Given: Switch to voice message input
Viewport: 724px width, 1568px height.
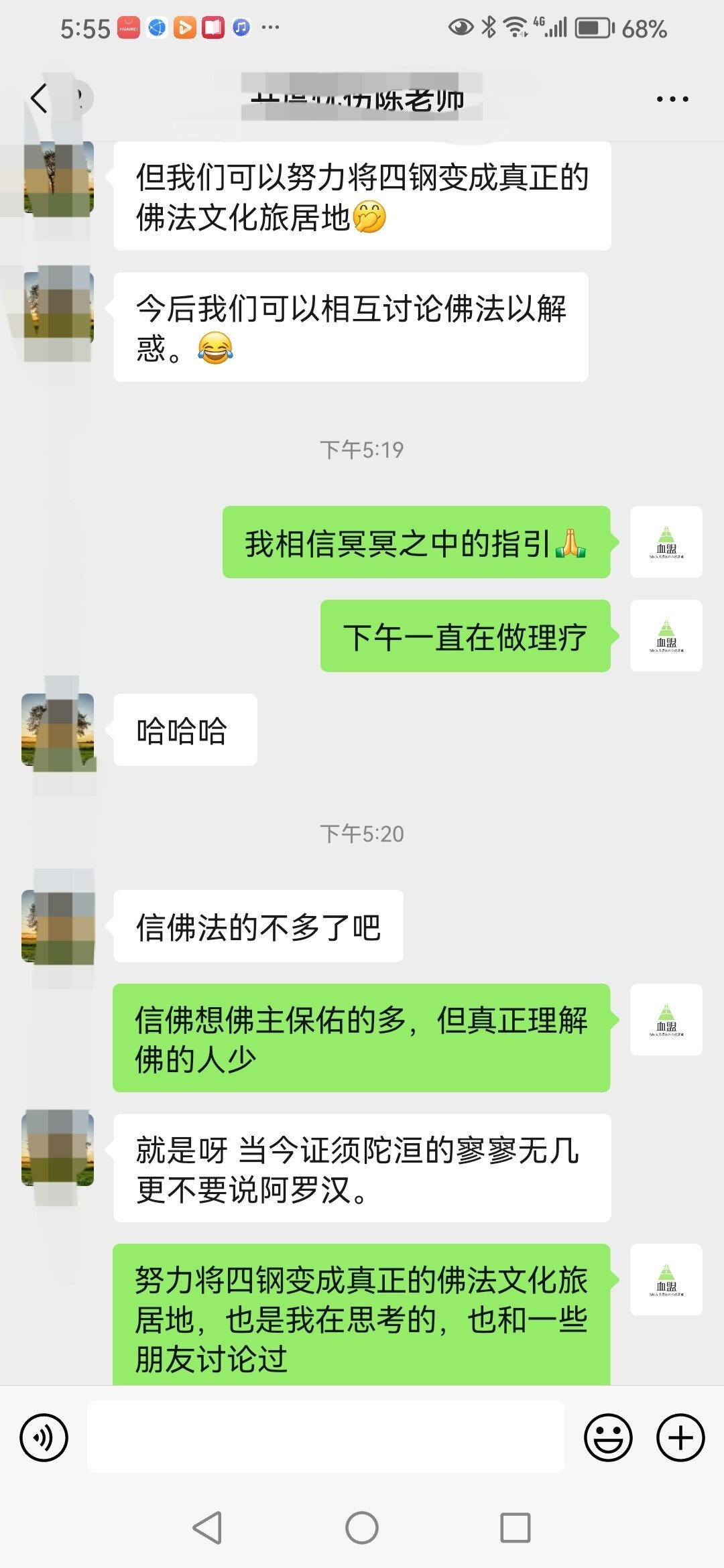Looking at the screenshot, I should [44, 1437].
